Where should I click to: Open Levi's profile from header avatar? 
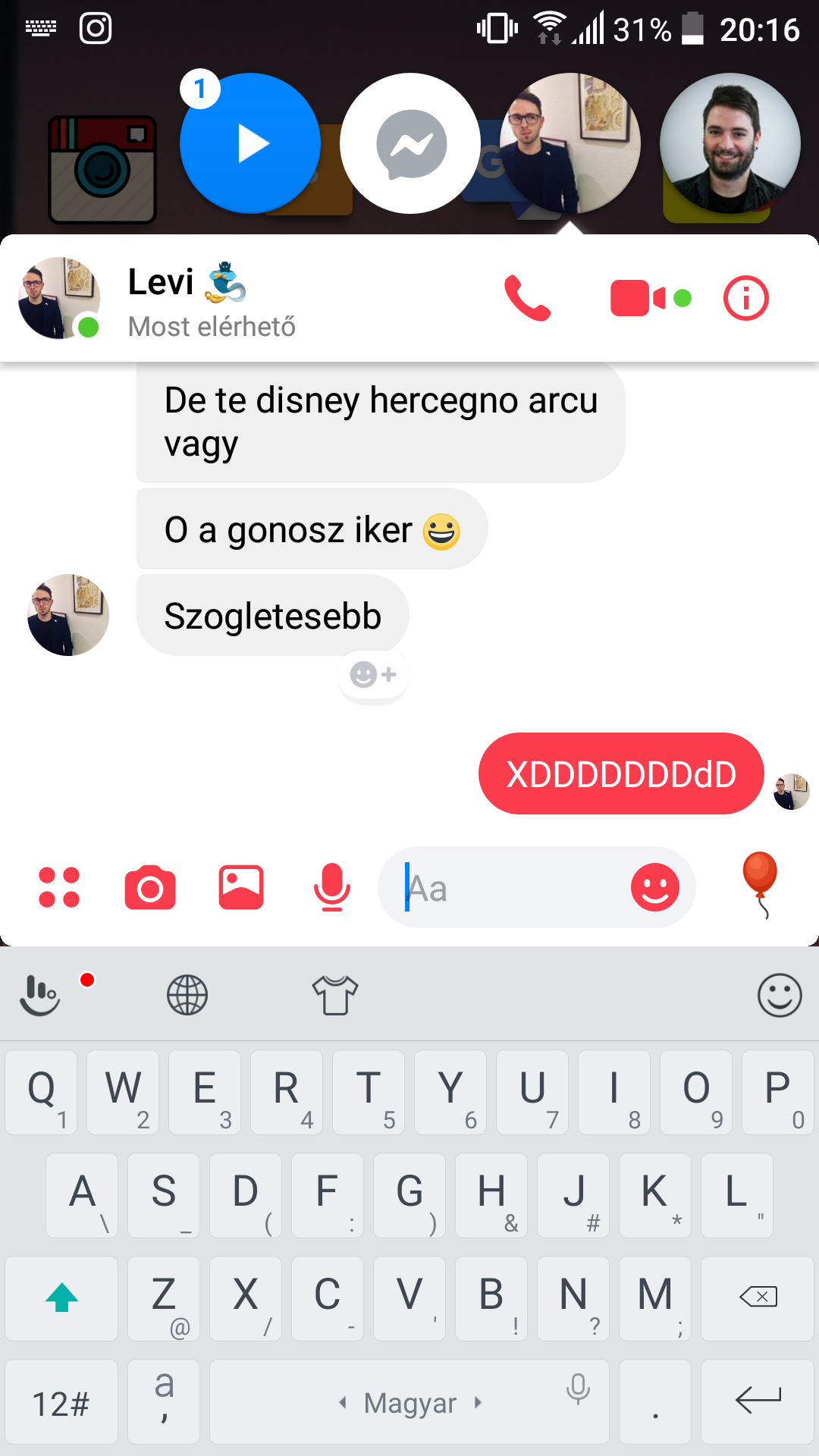[x=59, y=298]
